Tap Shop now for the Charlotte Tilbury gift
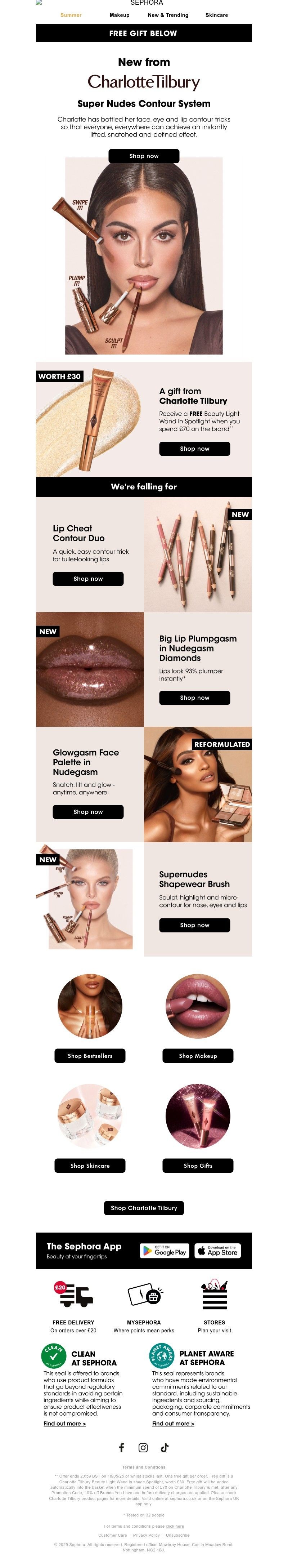This screenshot has width=288, height=1568. click(194, 449)
